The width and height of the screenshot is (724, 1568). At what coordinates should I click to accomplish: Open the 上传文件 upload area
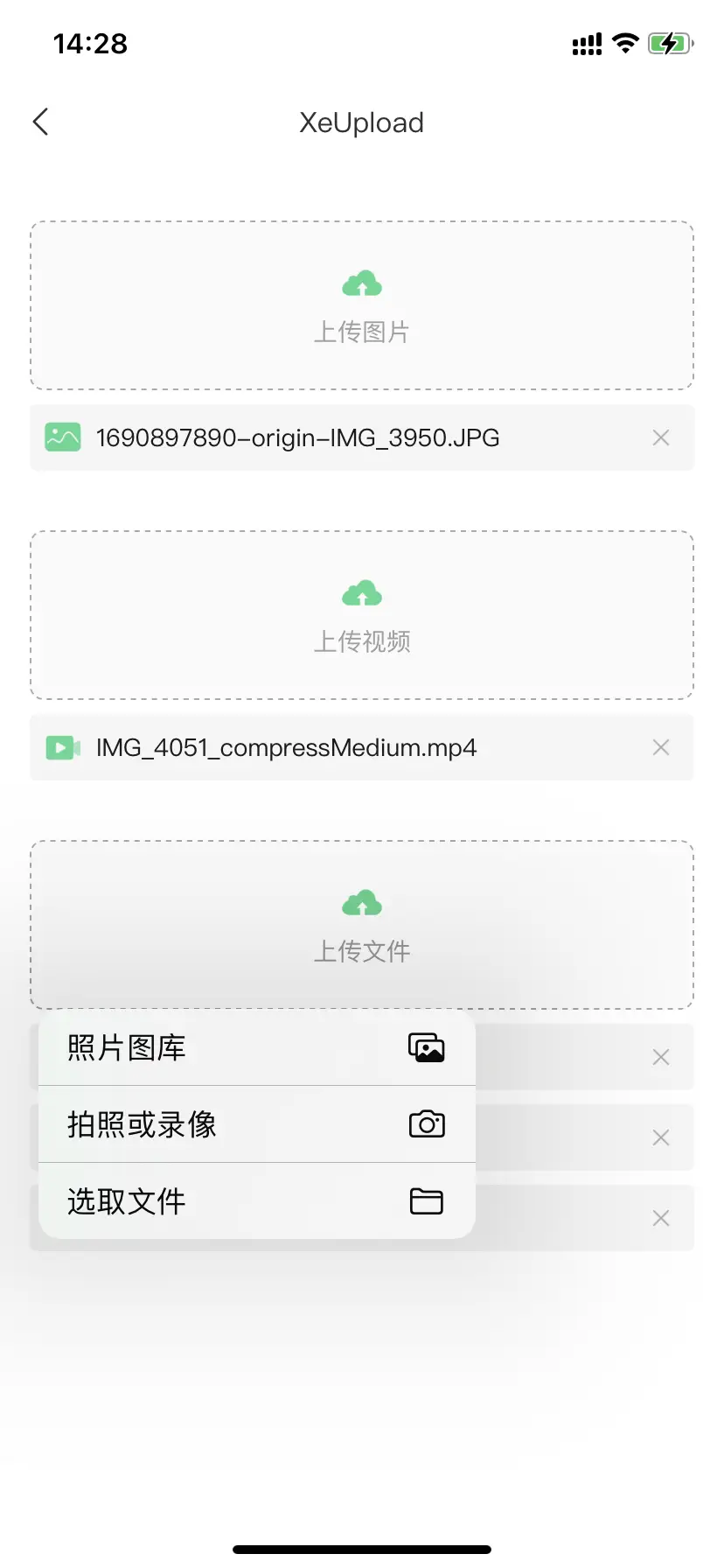coord(362,925)
